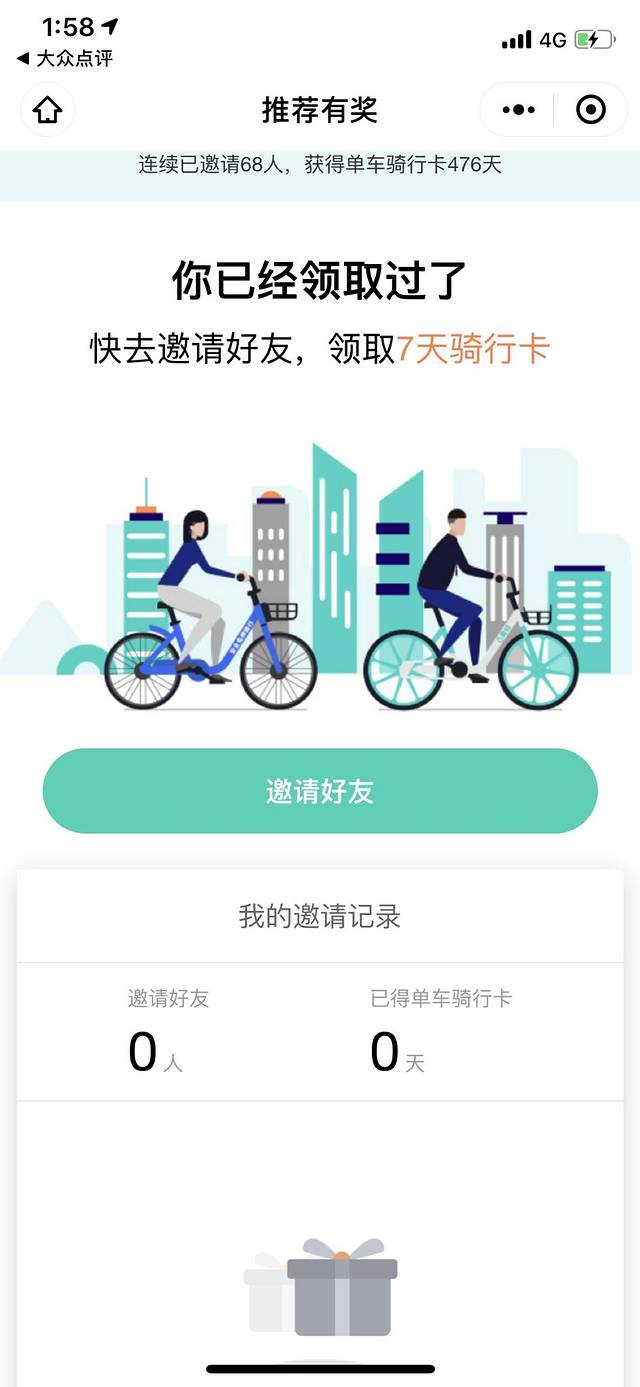Tap the home icon in header
This screenshot has width=640, height=1387.
pos(47,109)
